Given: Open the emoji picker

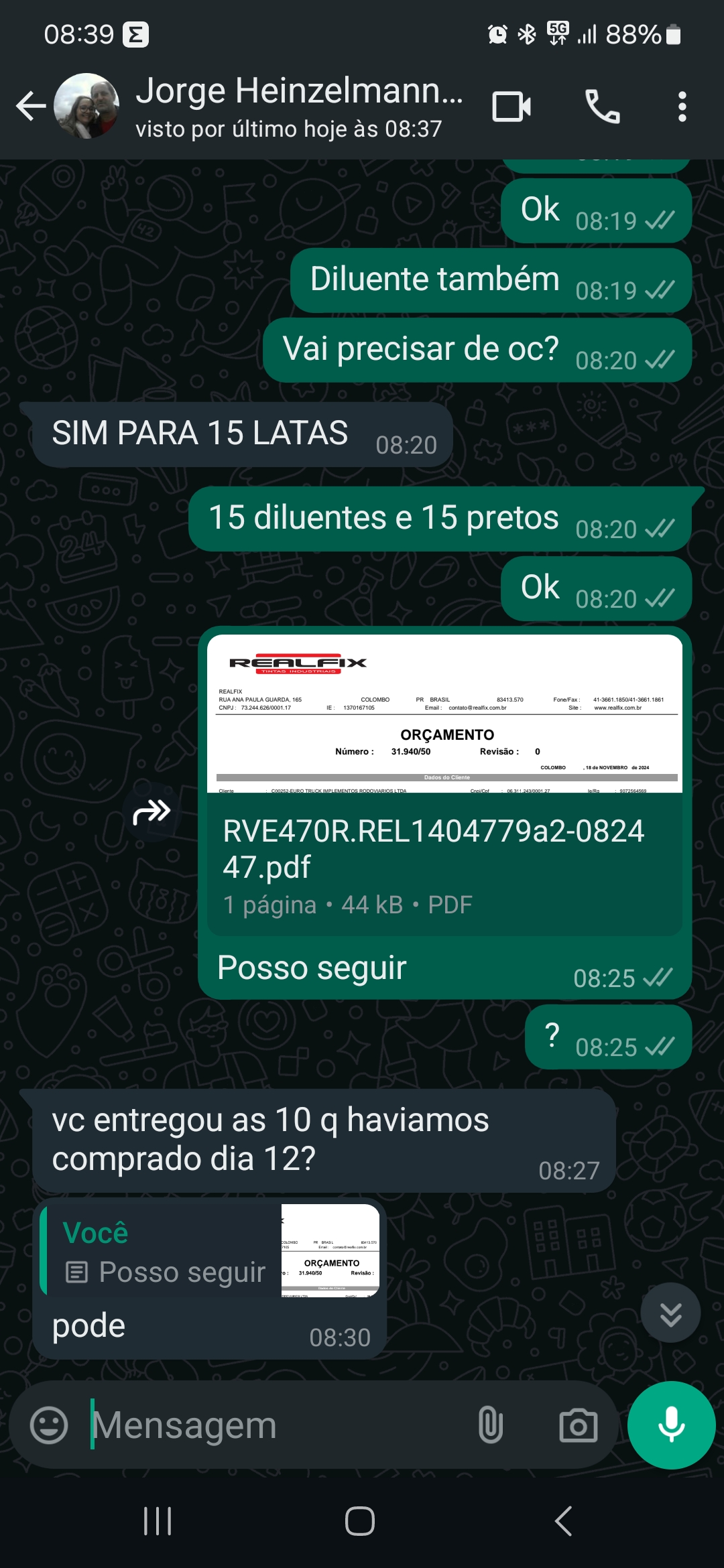Looking at the screenshot, I should [49, 1425].
